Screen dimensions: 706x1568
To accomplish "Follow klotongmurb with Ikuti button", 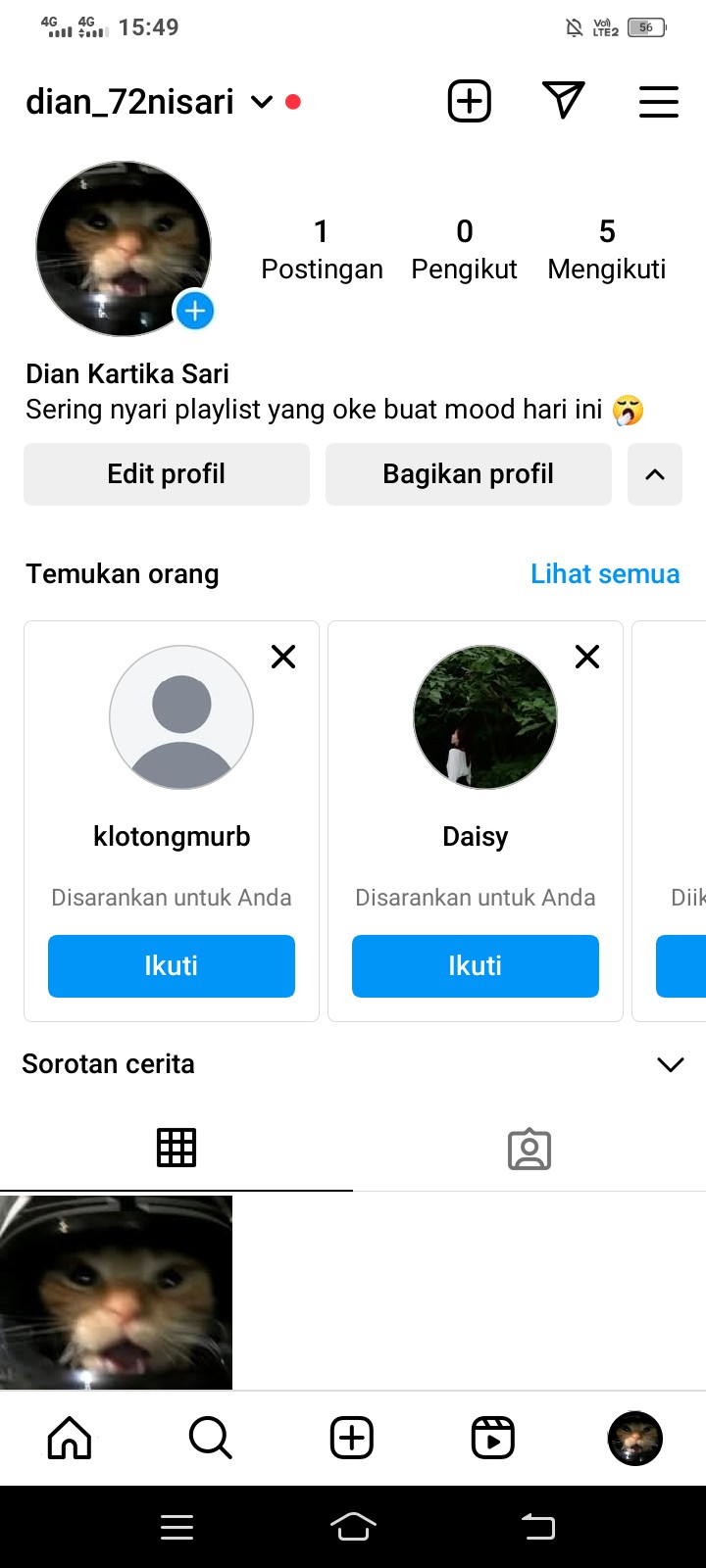I will (172, 966).
